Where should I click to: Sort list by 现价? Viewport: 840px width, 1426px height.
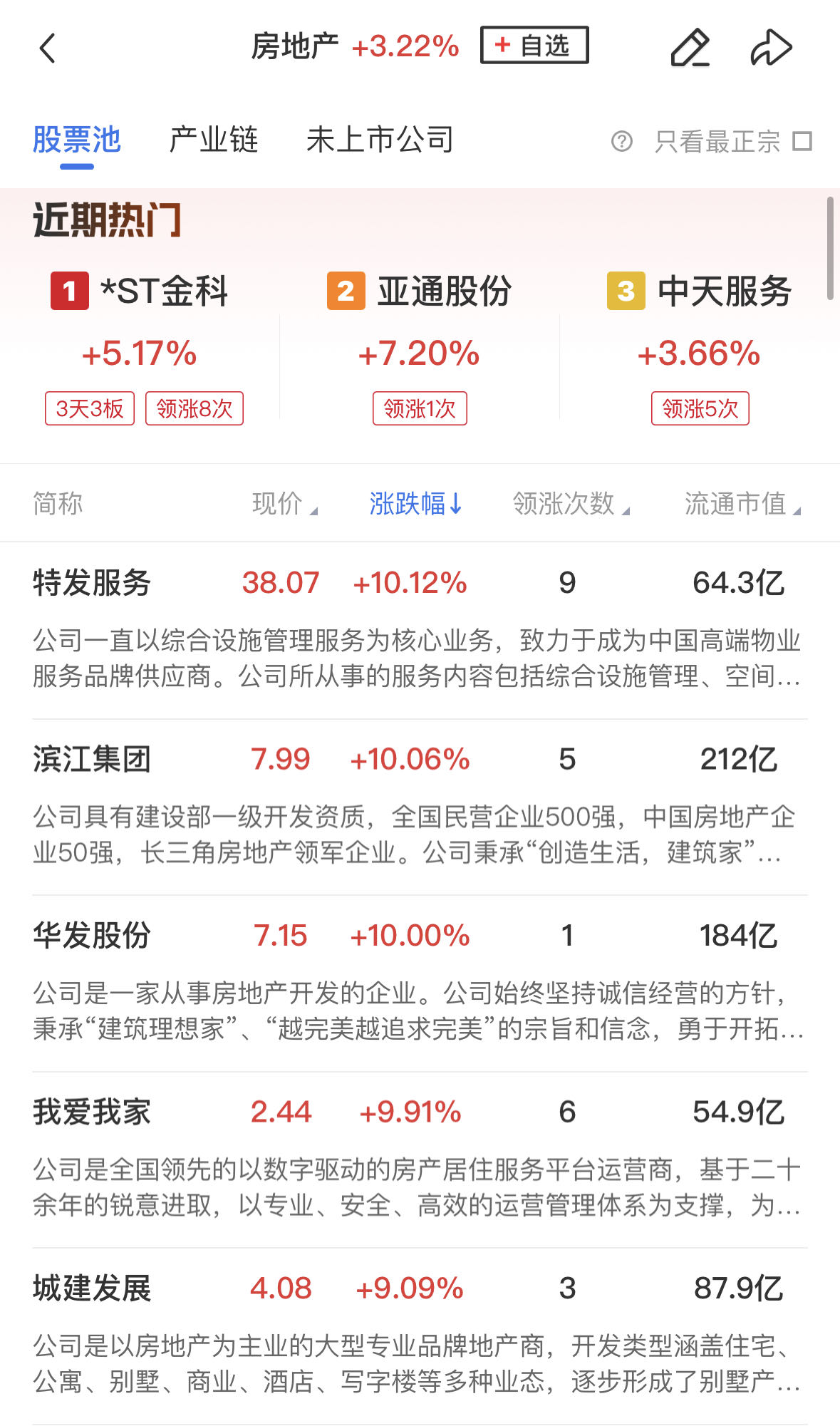point(284,504)
